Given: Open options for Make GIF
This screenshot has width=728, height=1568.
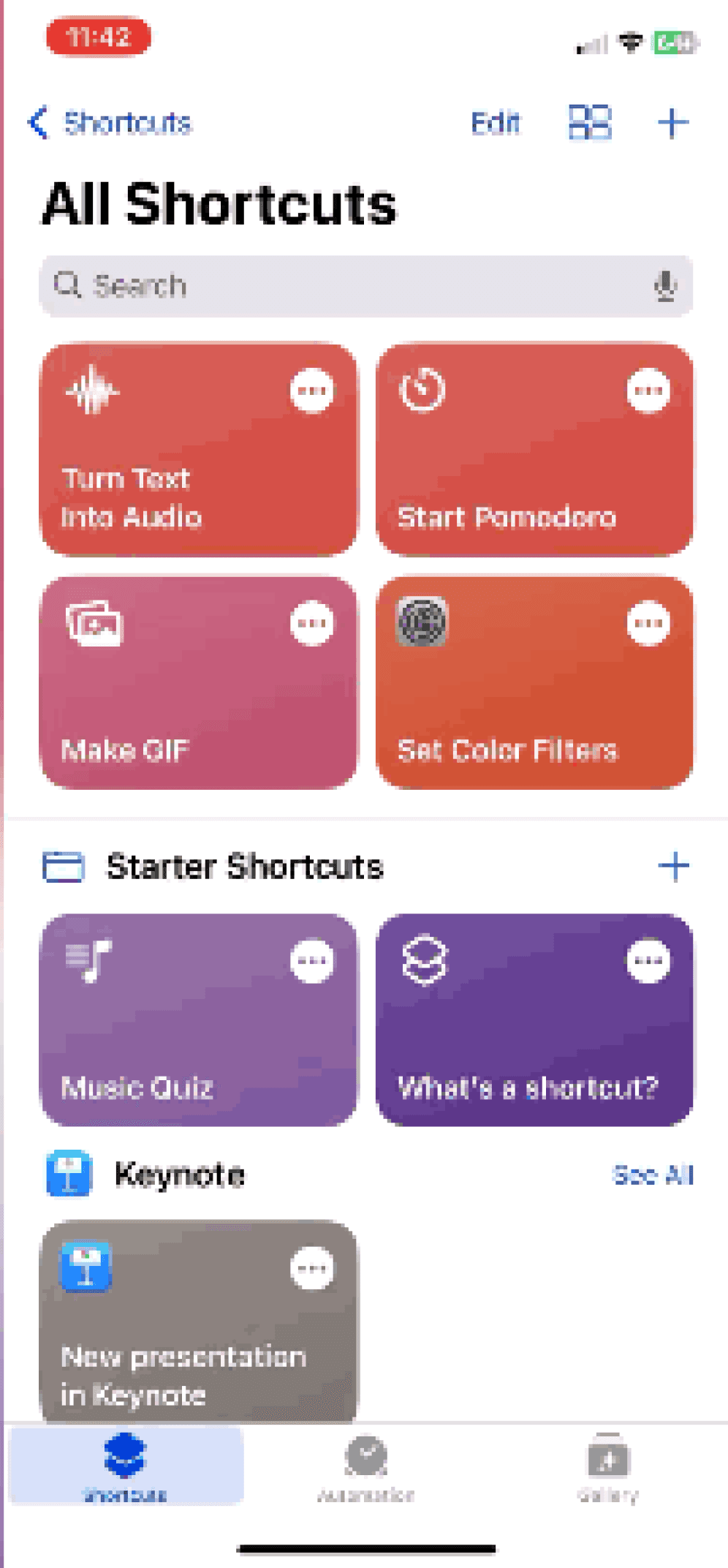Looking at the screenshot, I should coord(312,623).
